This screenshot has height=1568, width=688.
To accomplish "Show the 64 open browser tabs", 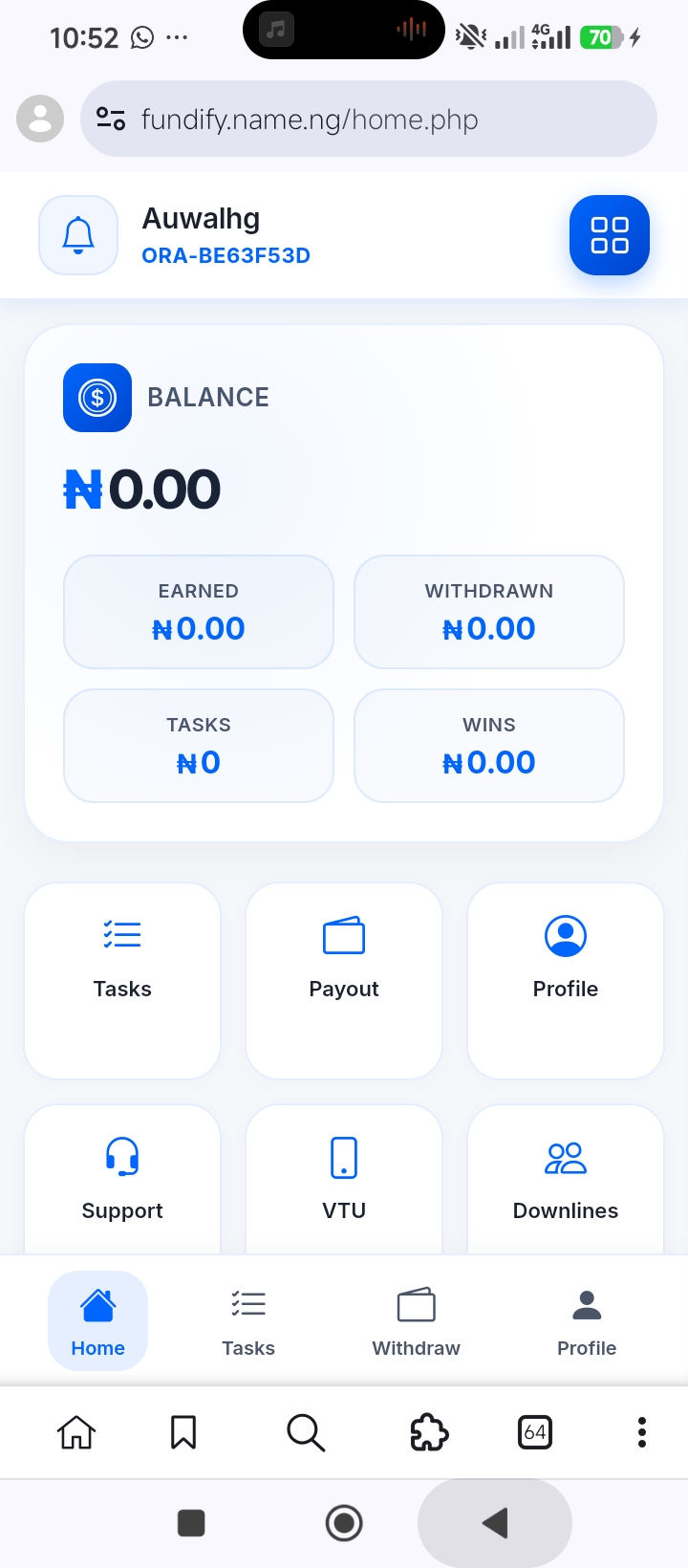I will (535, 1432).
